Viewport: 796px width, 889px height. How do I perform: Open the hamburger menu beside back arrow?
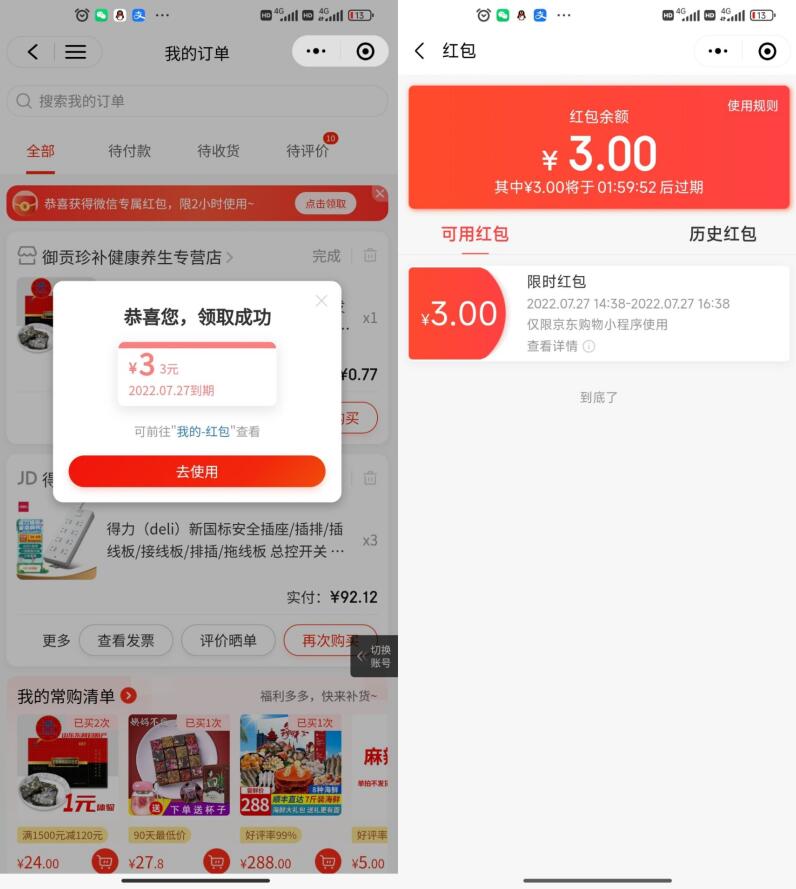pyautogui.click(x=76, y=52)
